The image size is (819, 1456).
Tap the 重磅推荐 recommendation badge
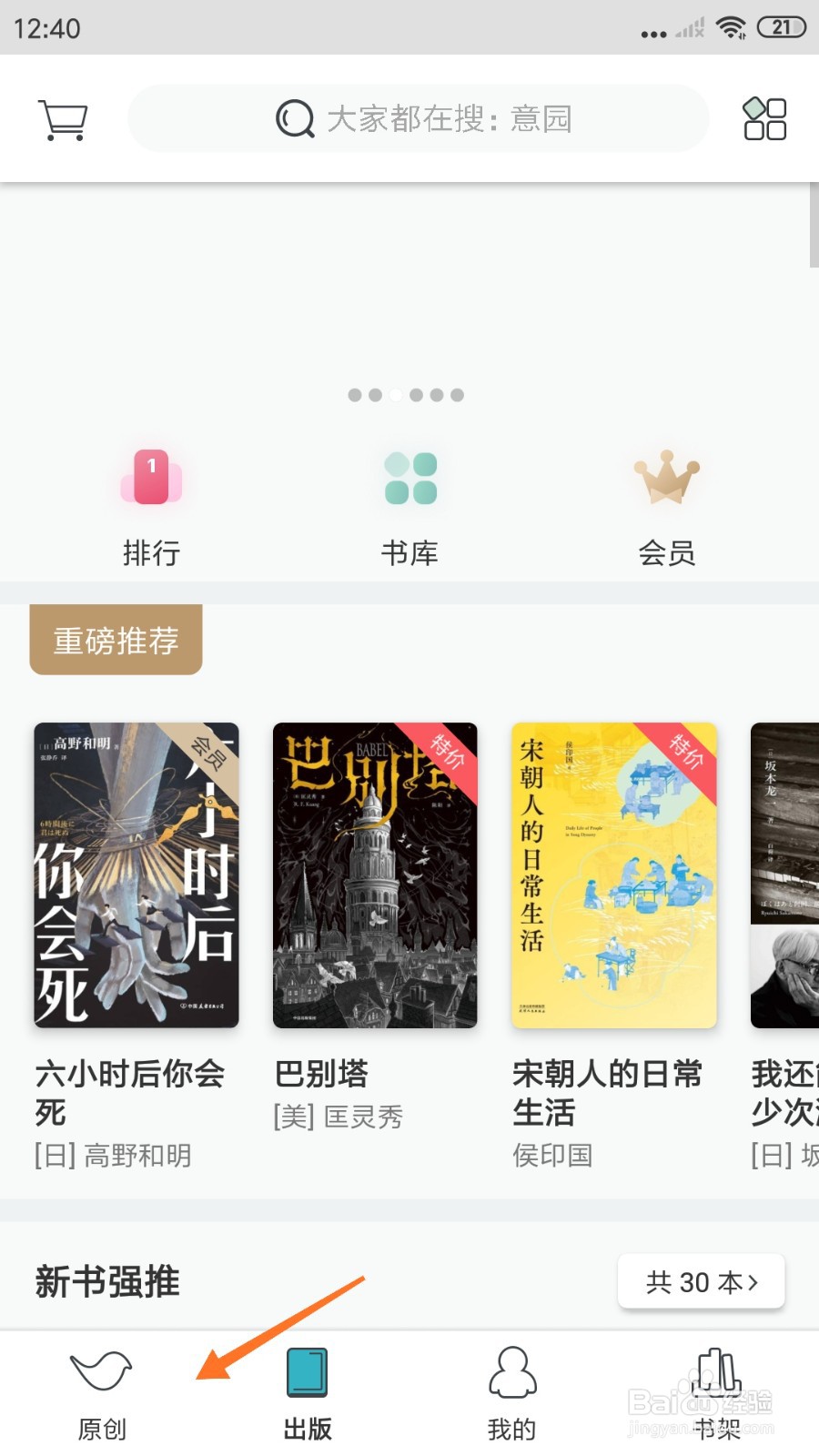[115, 639]
